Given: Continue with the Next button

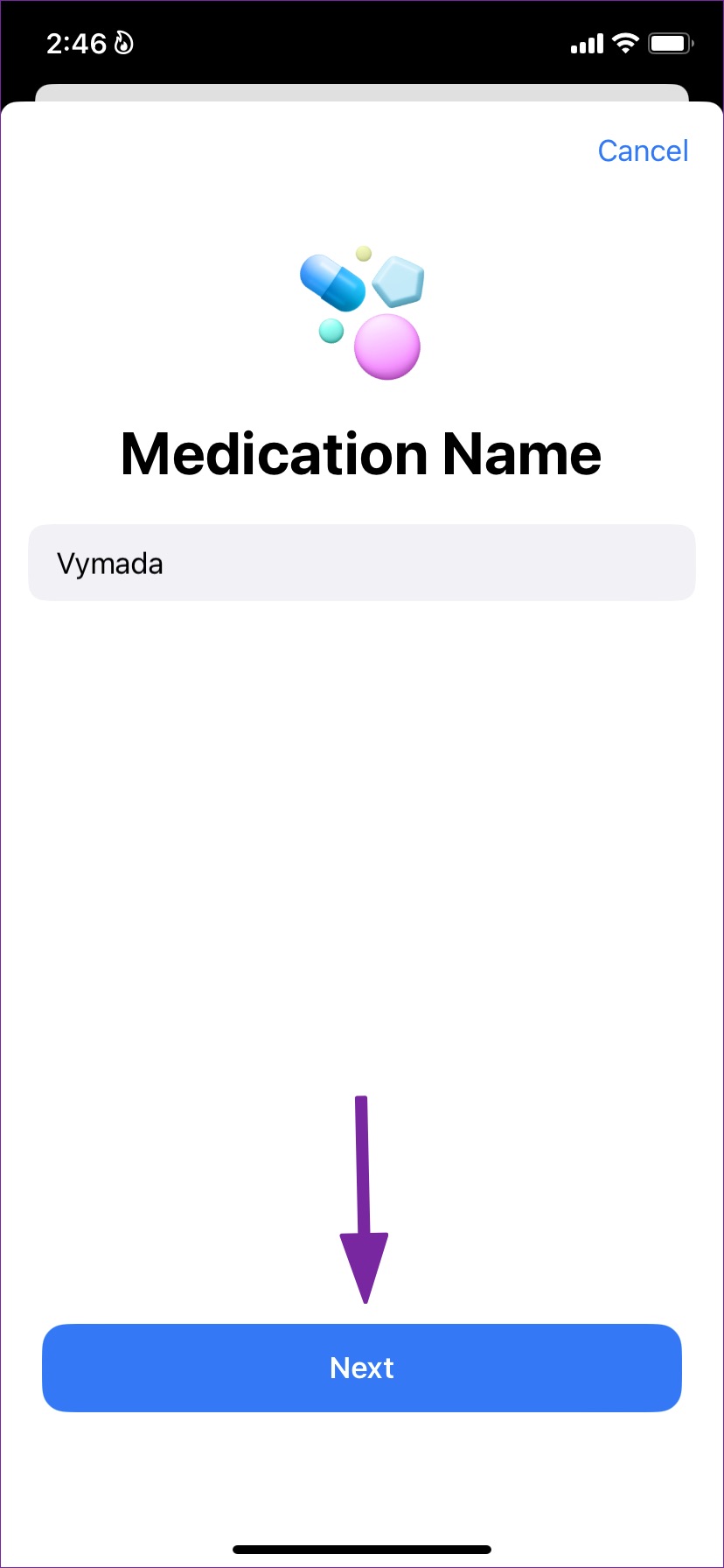Looking at the screenshot, I should pyautogui.click(x=362, y=1368).
